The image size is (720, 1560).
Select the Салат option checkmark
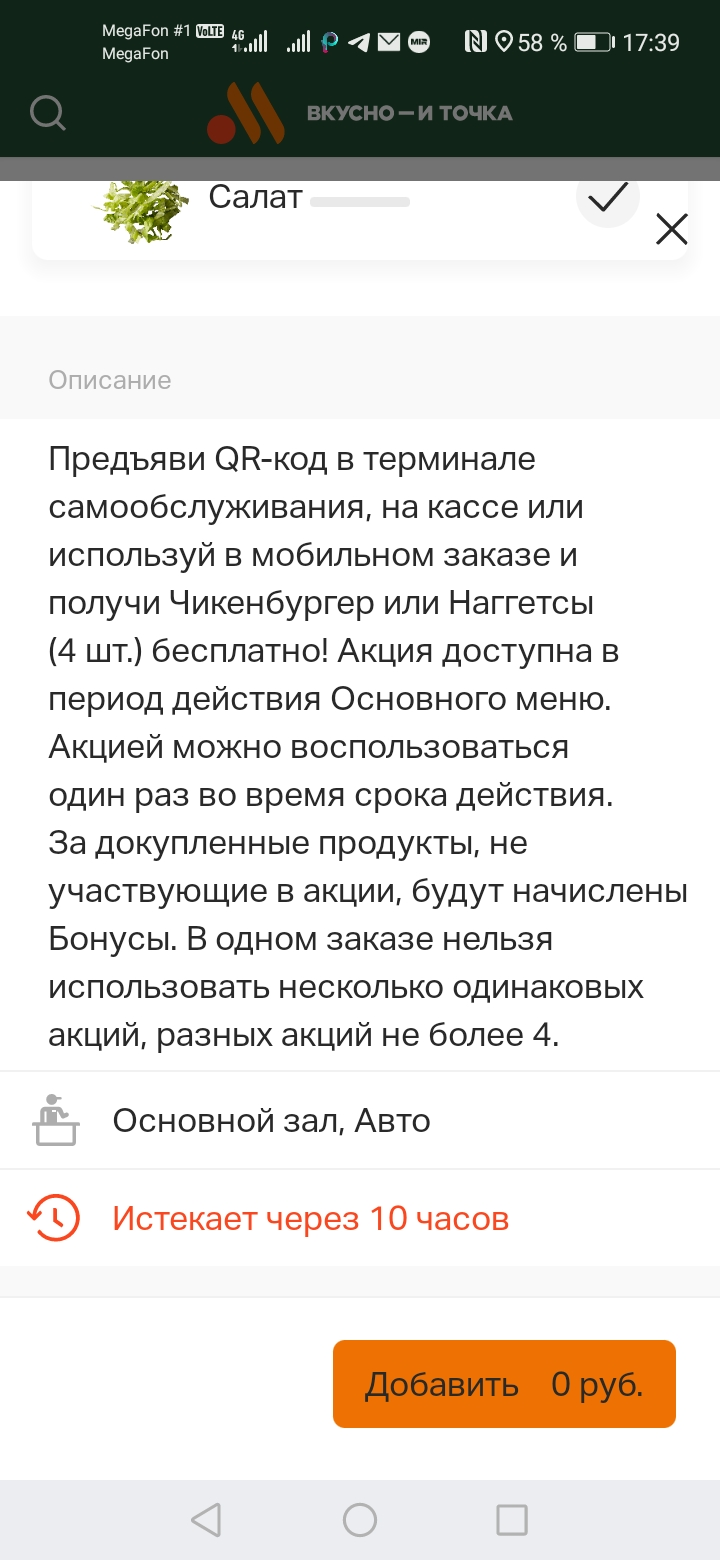click(607, 198)
